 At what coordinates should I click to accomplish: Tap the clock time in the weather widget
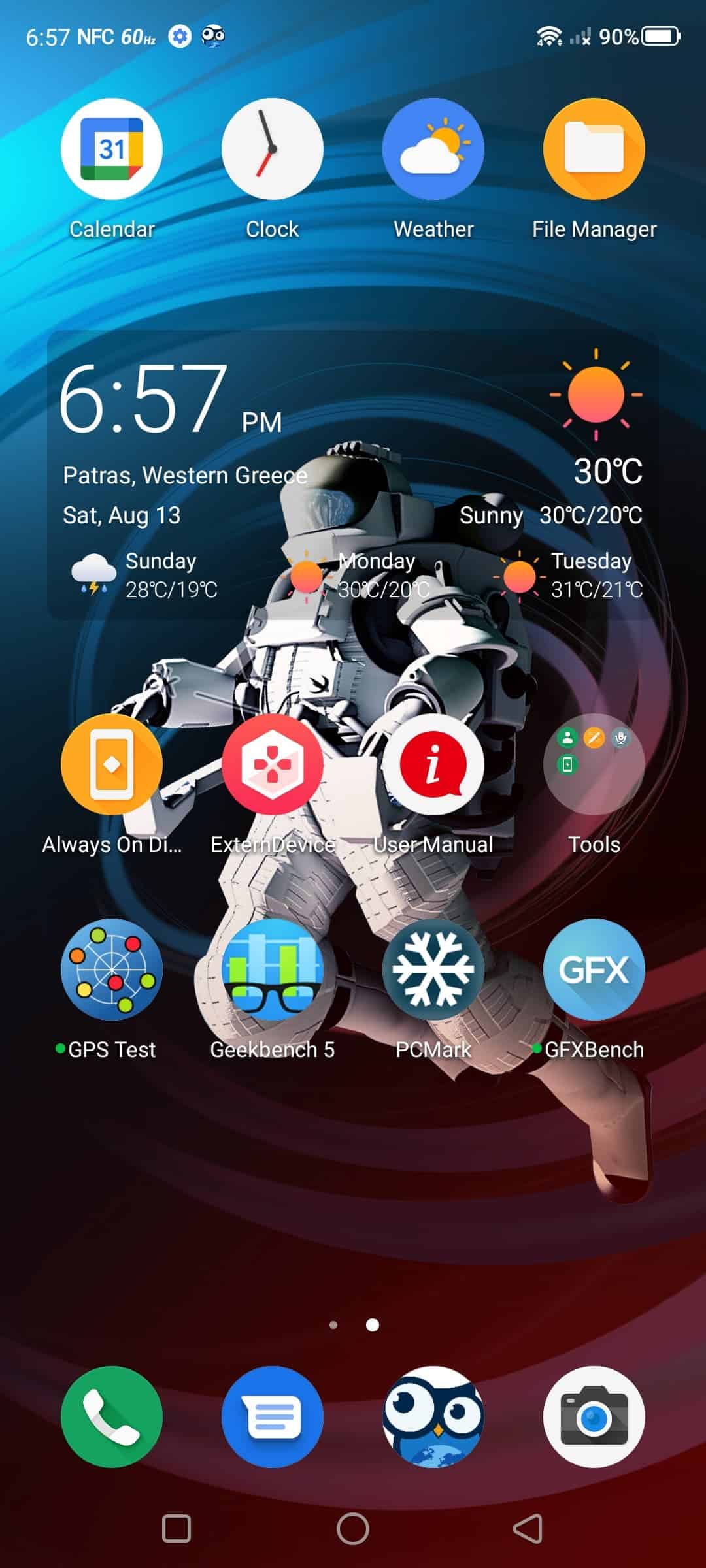pyautogui.click(x=171, y=399)
